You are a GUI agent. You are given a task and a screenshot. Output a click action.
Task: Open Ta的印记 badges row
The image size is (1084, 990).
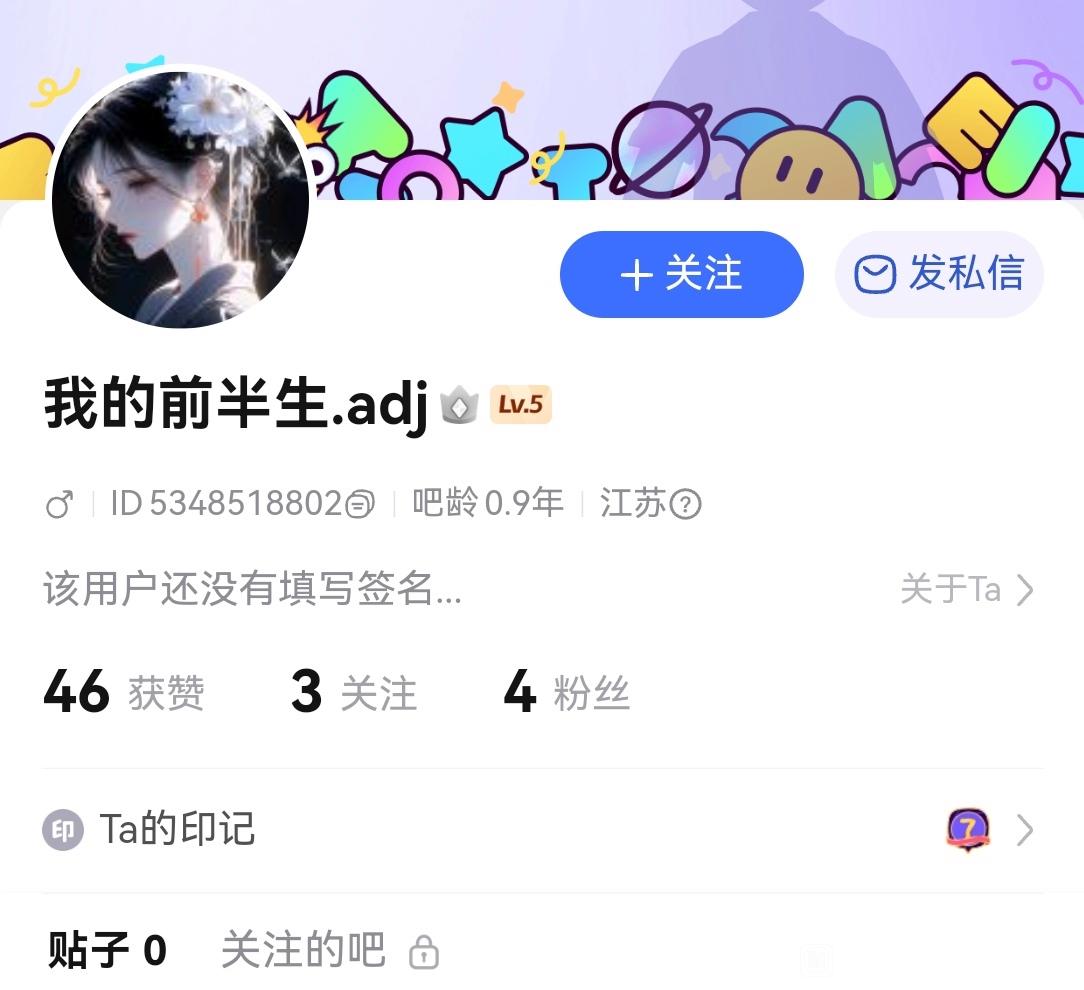pos(540,830)
